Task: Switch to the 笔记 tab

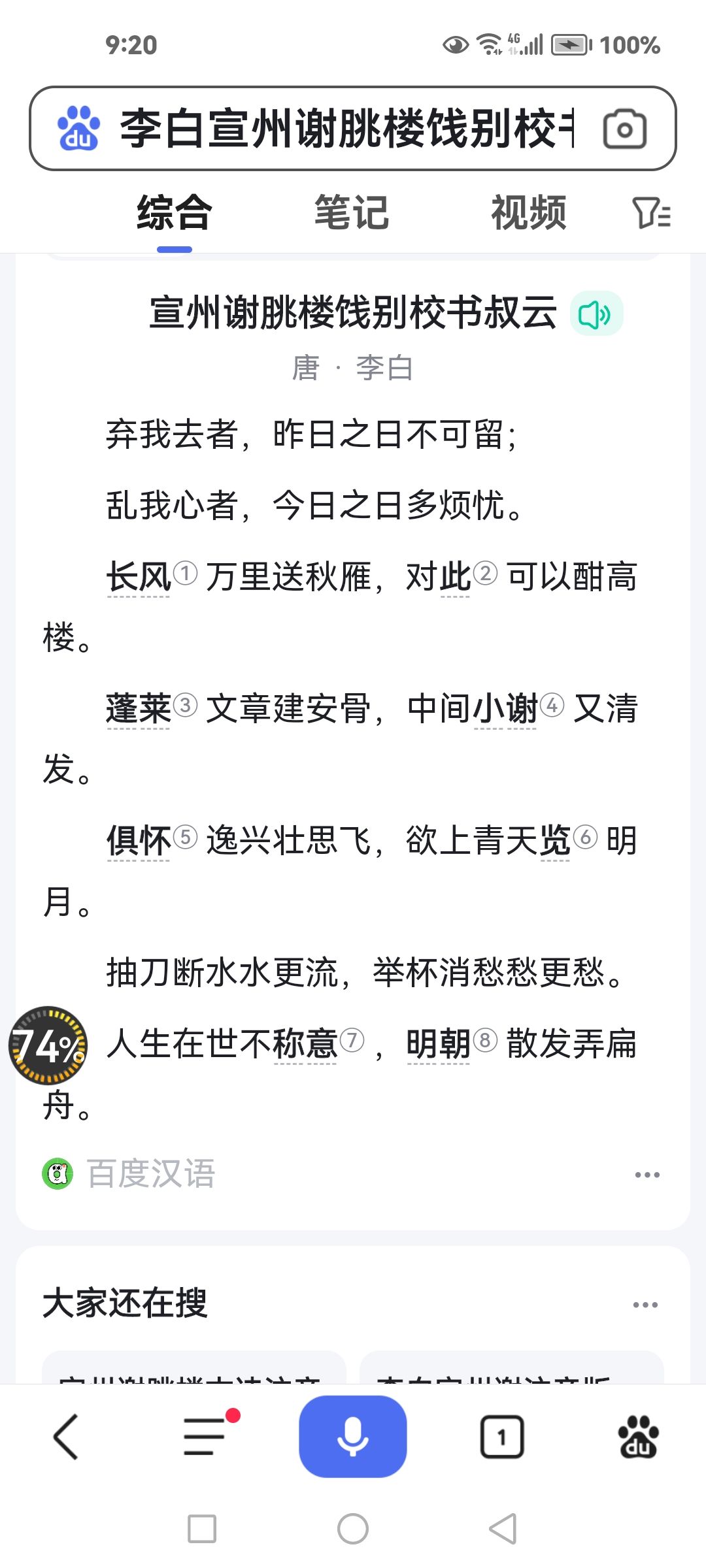Action: click(x=352, y=213)
